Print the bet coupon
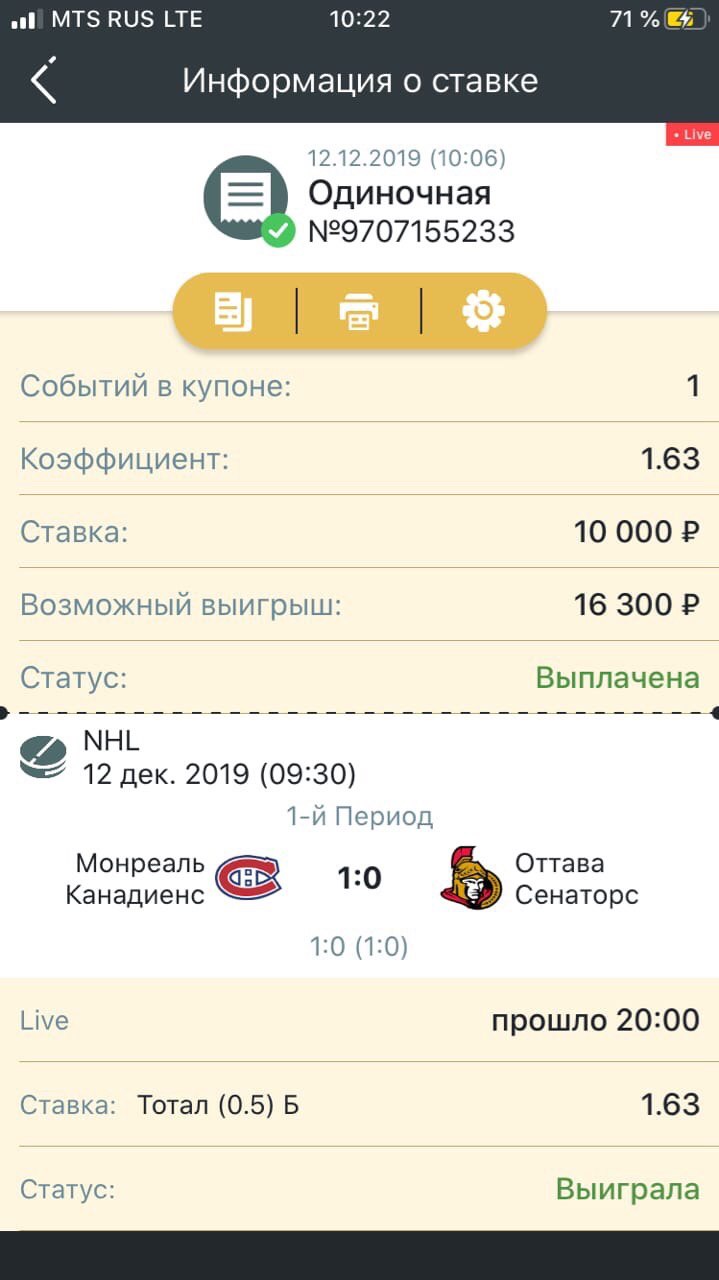The height and width of the screenshot is (1280, 719). 359,311
